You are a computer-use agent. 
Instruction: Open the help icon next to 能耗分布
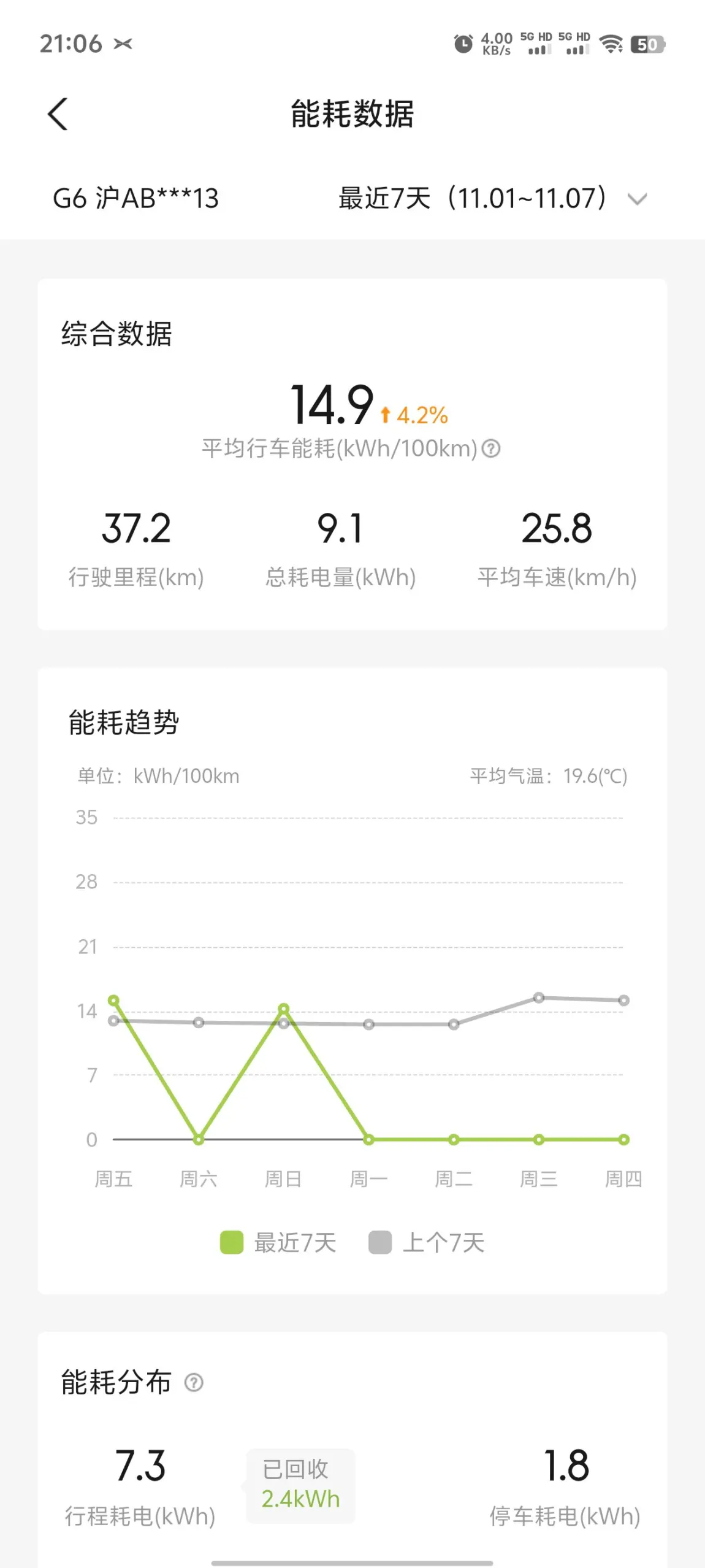pos(194,1383)
